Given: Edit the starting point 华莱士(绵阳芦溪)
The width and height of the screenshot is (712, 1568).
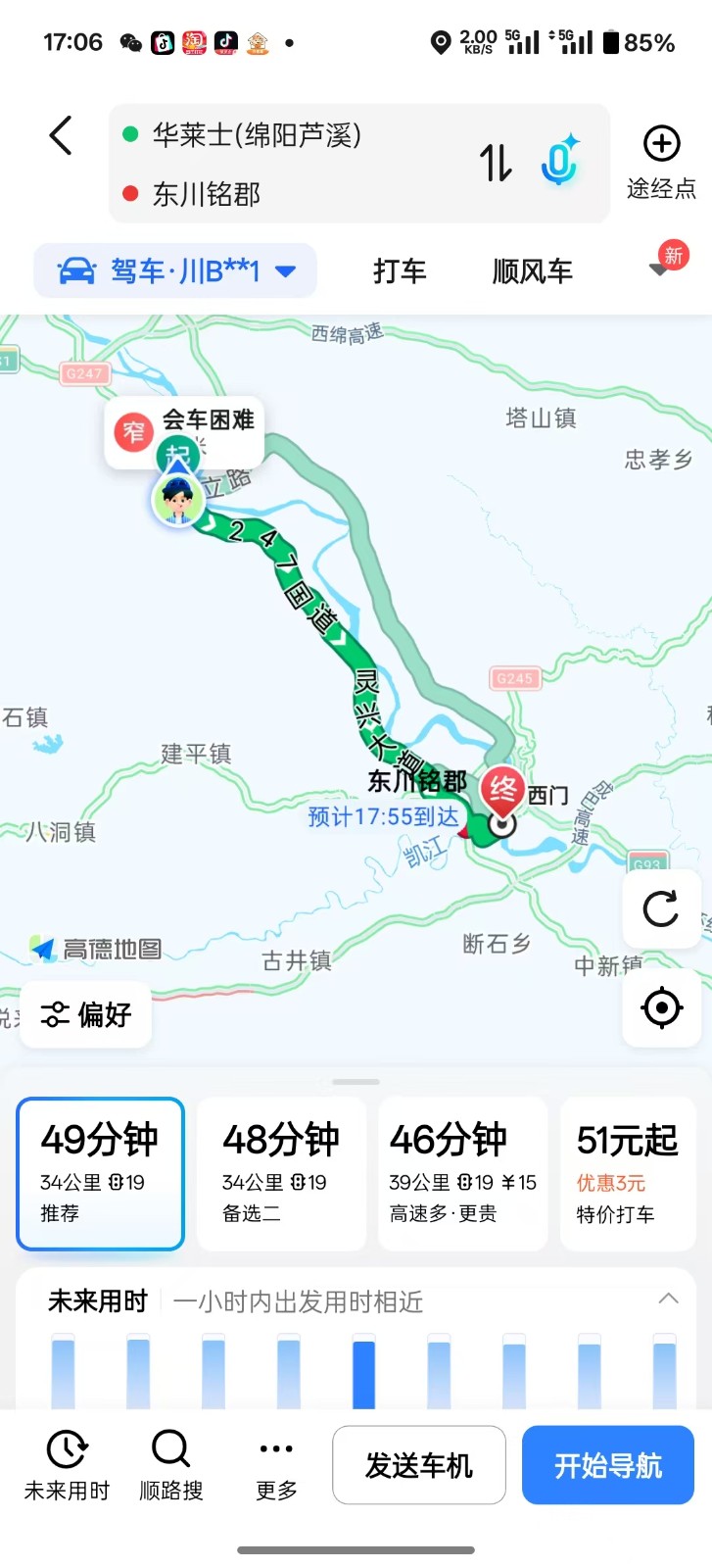Looking at the screenshot, I should tap(257, 135).
